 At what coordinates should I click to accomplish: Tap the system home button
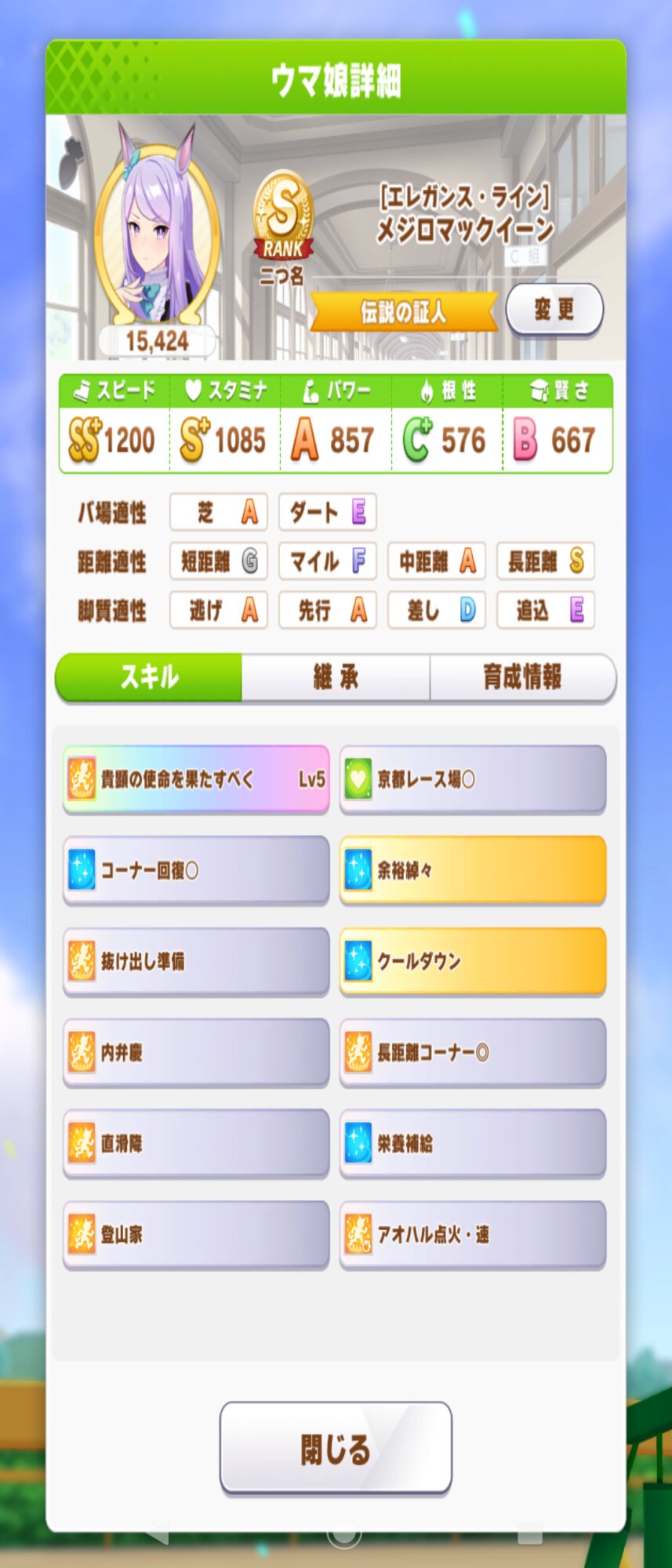click(343, 1532)
